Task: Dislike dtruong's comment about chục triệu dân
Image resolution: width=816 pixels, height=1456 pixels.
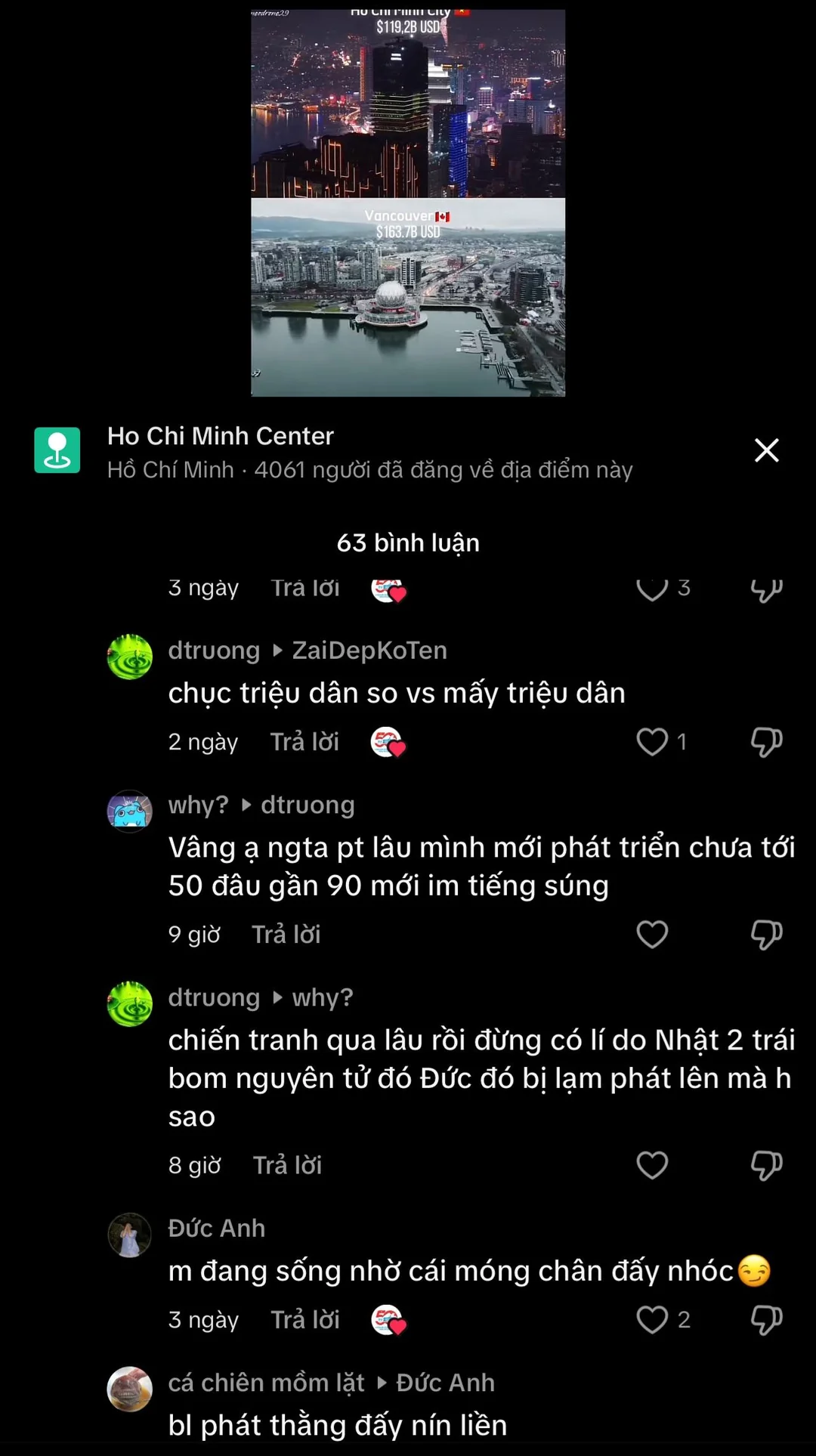Action: [766, 742]
